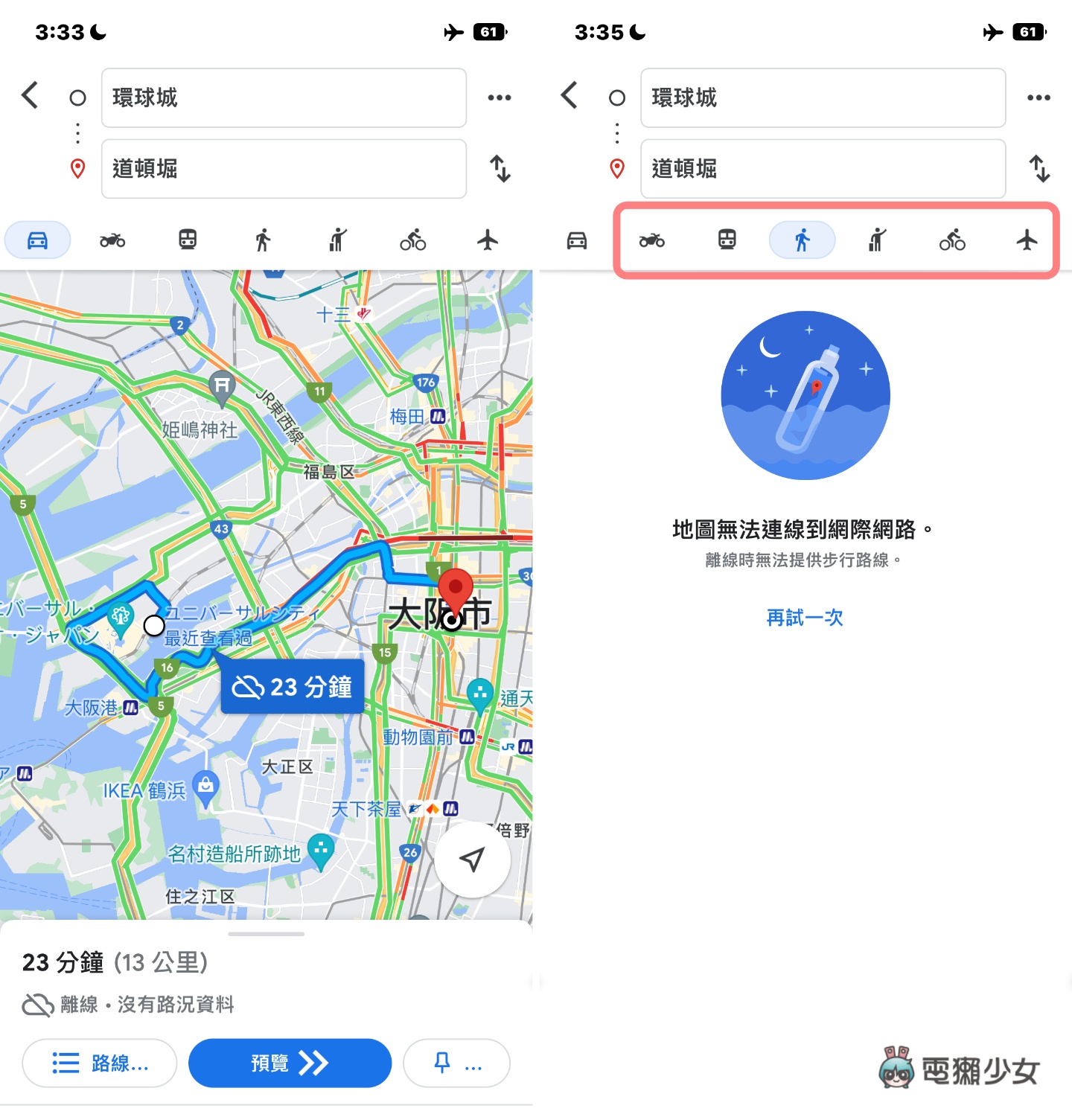This screenshot has width=1072, height=1120.
Task: Tap the 道頓堀 destination input field
Action: pos(283,169)
